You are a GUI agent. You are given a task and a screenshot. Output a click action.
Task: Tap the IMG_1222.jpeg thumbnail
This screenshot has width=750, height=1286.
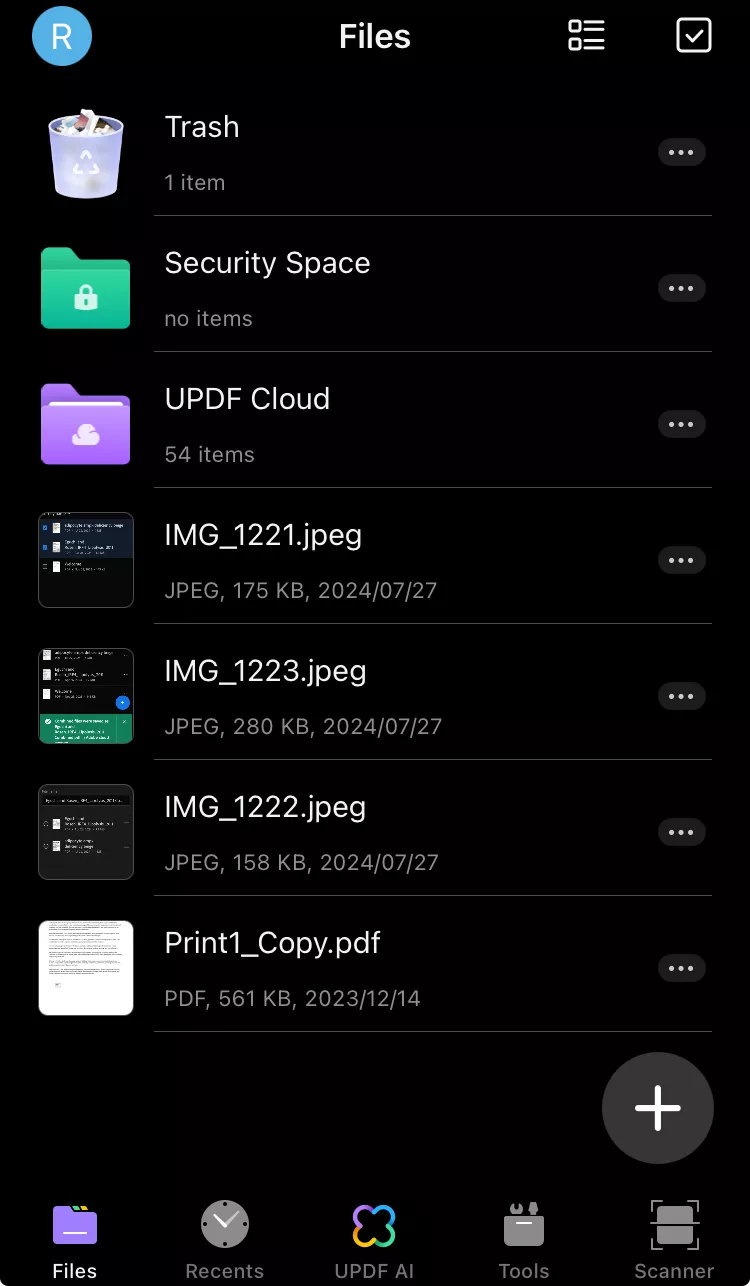85,832
